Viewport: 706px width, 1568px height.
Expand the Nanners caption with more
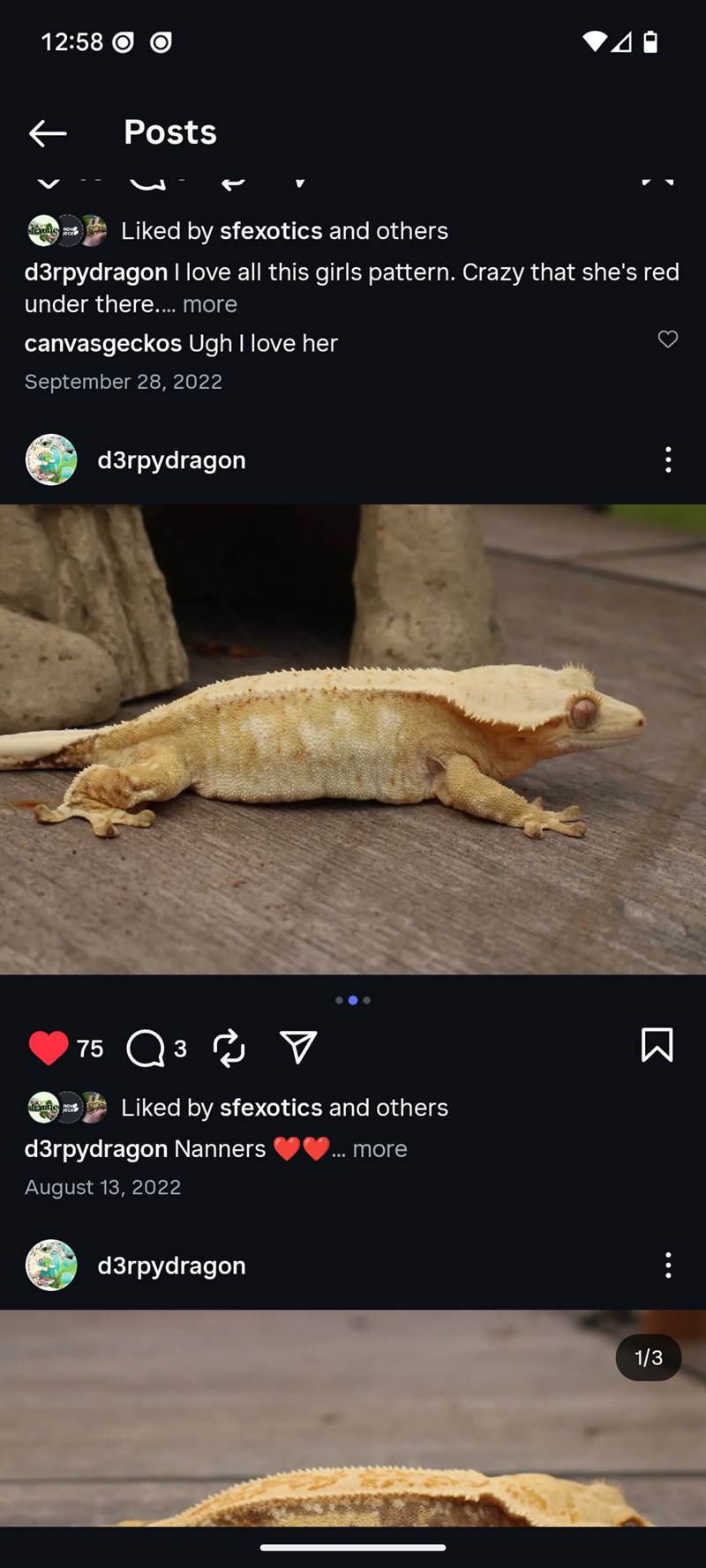379,1149
